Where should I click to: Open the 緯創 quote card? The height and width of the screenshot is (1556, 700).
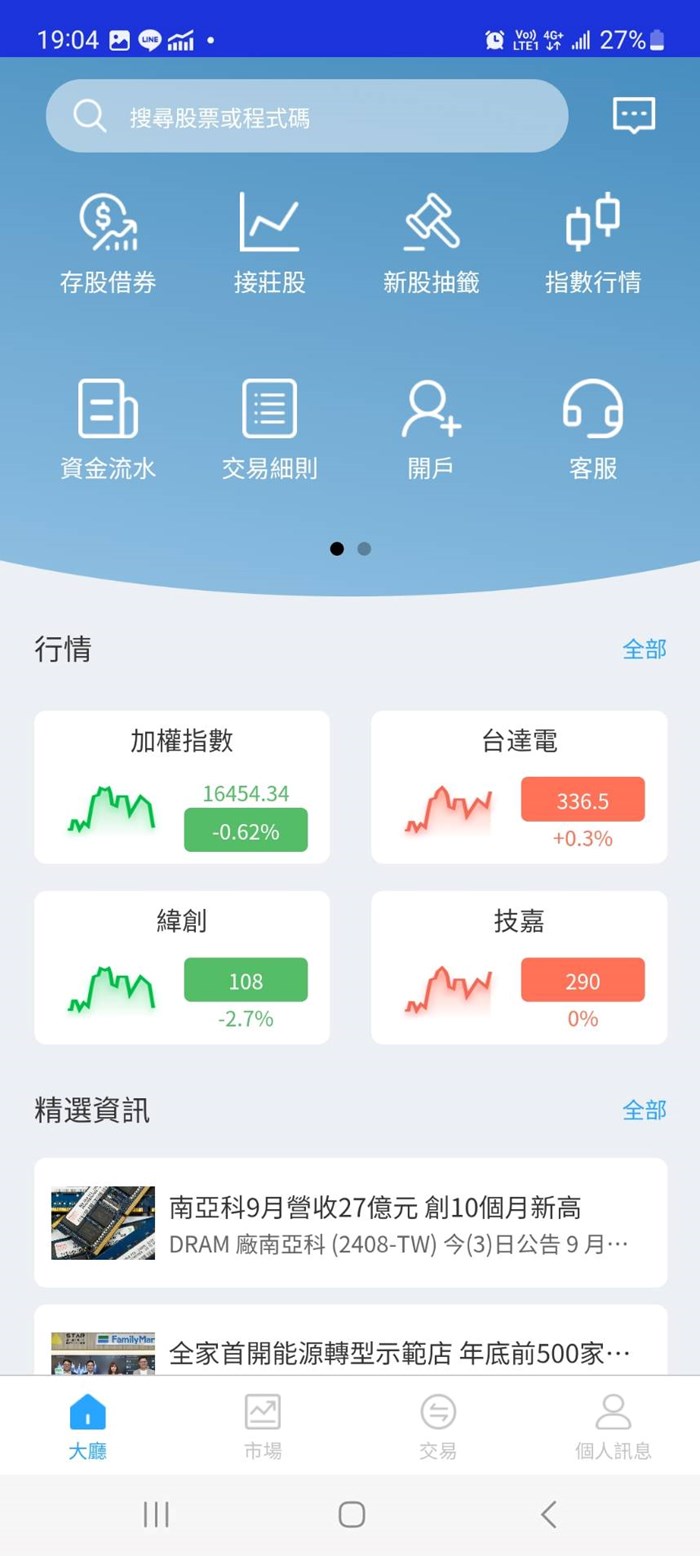pyautogui.click(x=182, y=967)
